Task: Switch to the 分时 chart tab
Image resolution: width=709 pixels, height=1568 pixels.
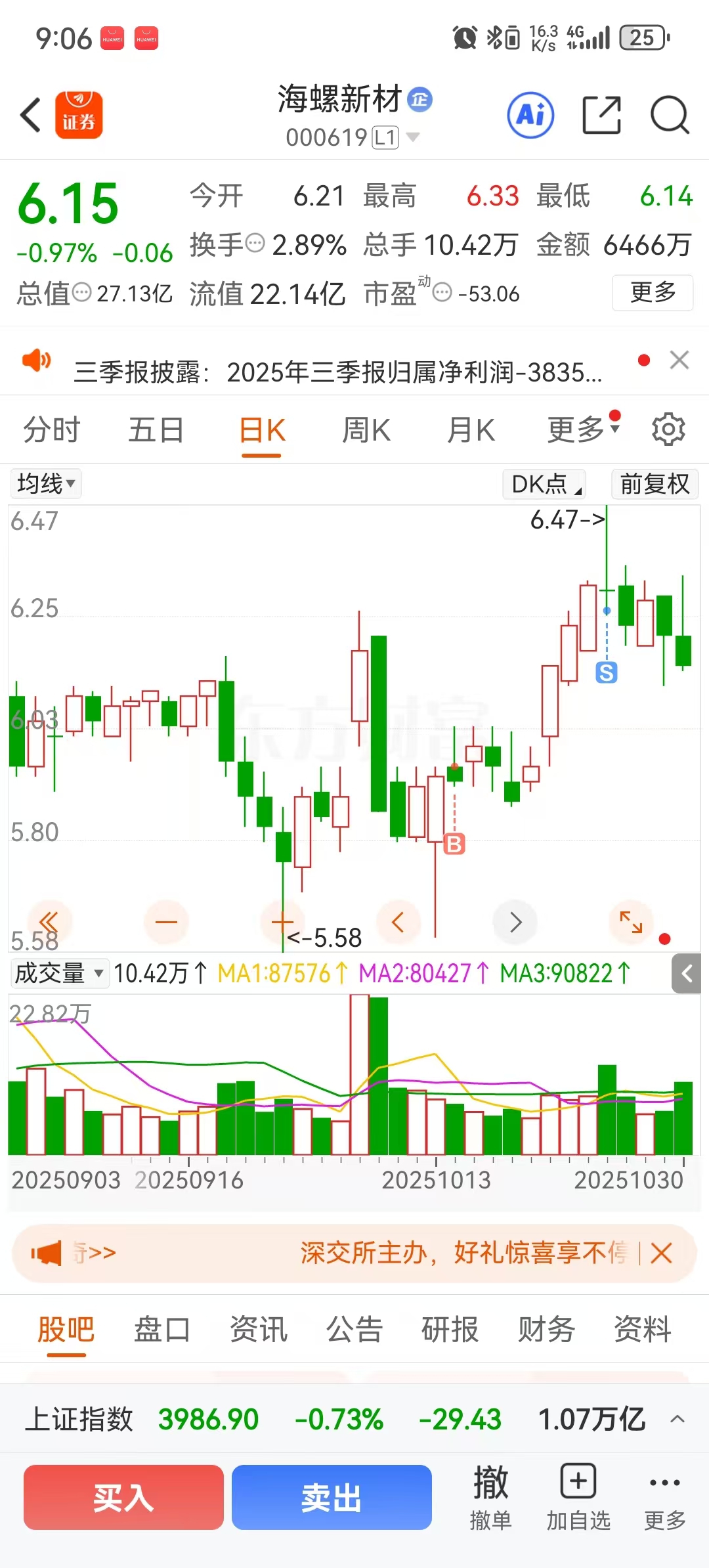Action: (51, 431)
